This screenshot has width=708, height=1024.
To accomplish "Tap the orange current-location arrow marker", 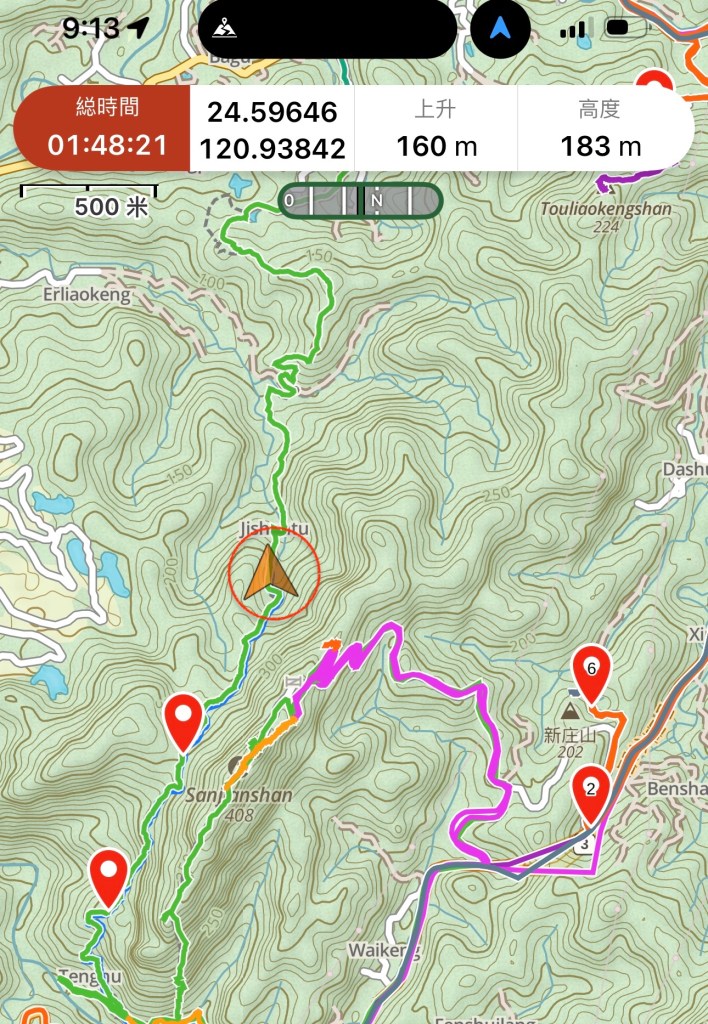I will [x=273, y=573].
